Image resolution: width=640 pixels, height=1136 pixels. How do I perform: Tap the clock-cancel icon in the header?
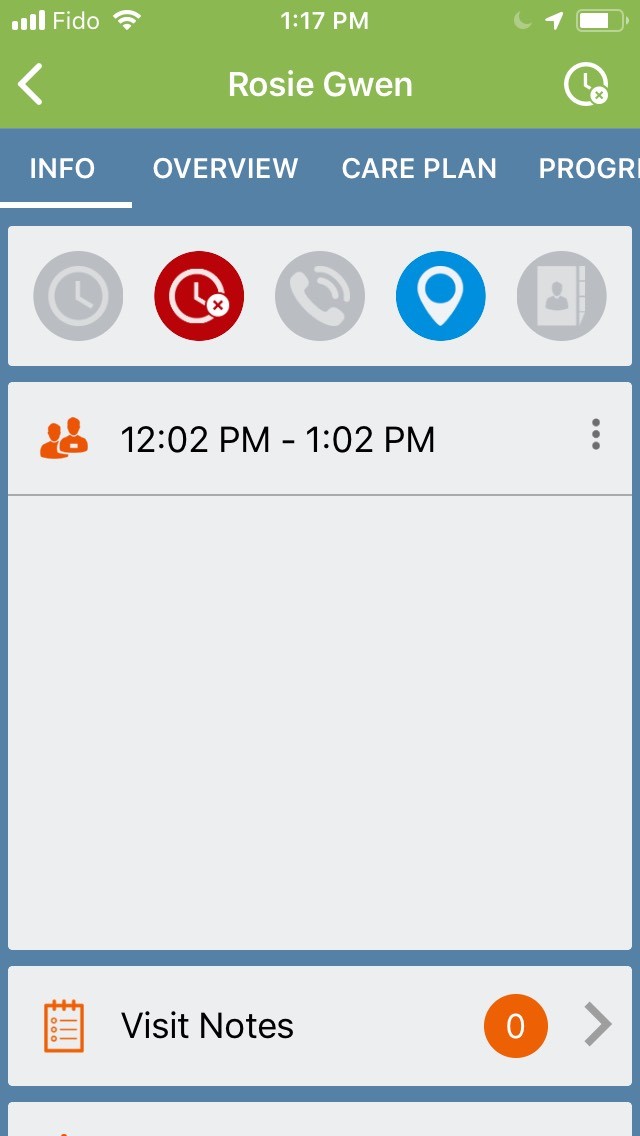[585, 85]
